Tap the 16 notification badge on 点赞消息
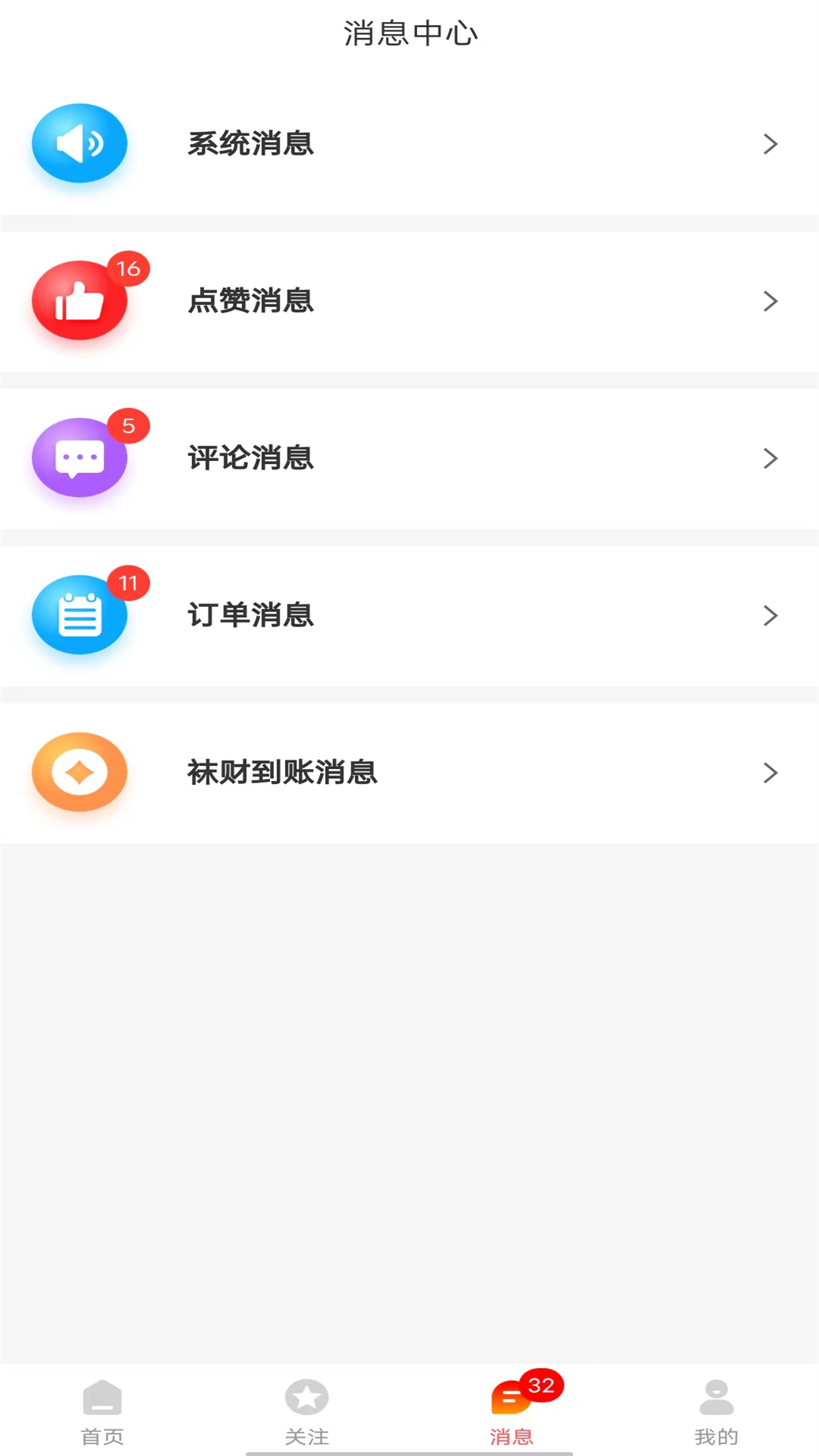This screenshot has width=819, height=1456. point(127,269)
